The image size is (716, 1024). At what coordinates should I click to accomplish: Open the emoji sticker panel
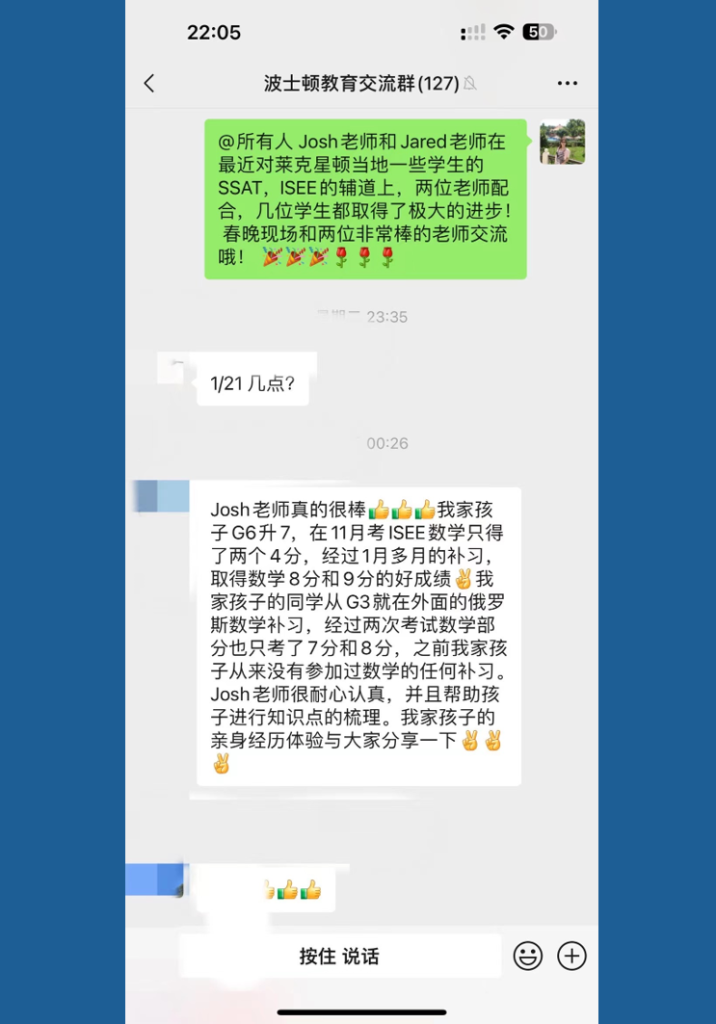[528, 956]
